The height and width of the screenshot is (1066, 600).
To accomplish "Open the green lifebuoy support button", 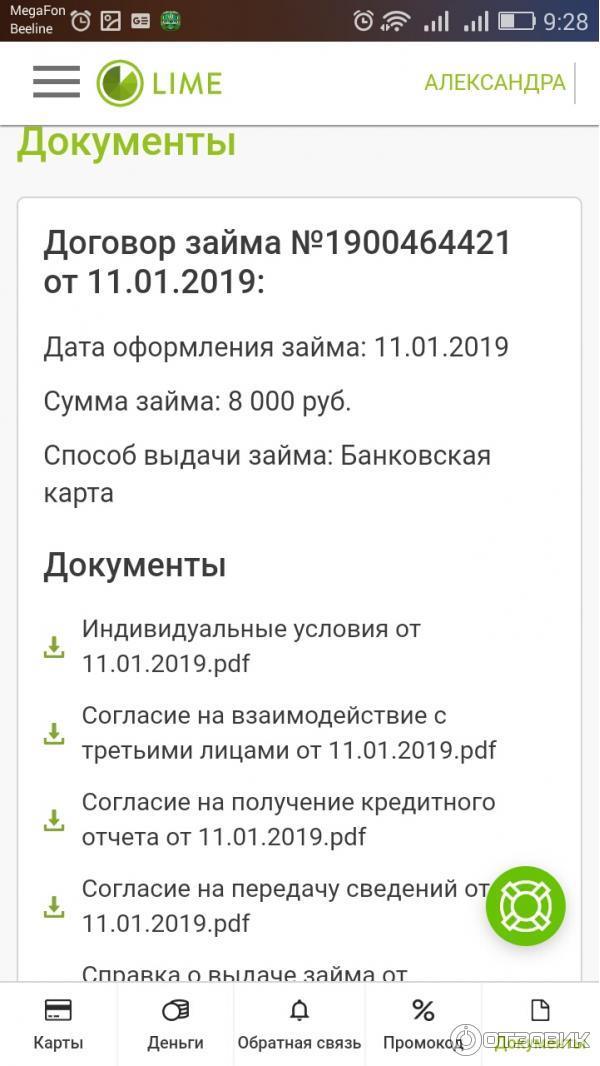I will [x=525, y=906].
